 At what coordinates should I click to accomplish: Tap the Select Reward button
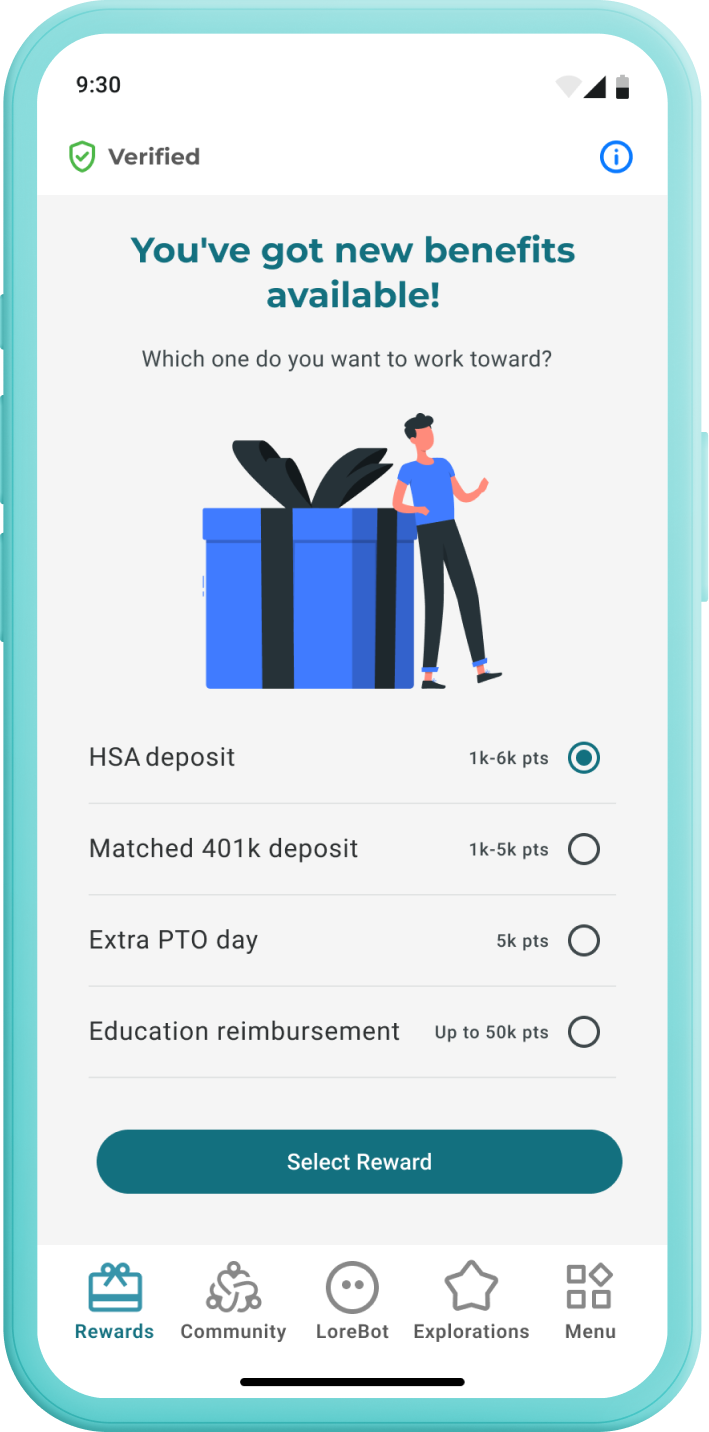pos(359,1161)
